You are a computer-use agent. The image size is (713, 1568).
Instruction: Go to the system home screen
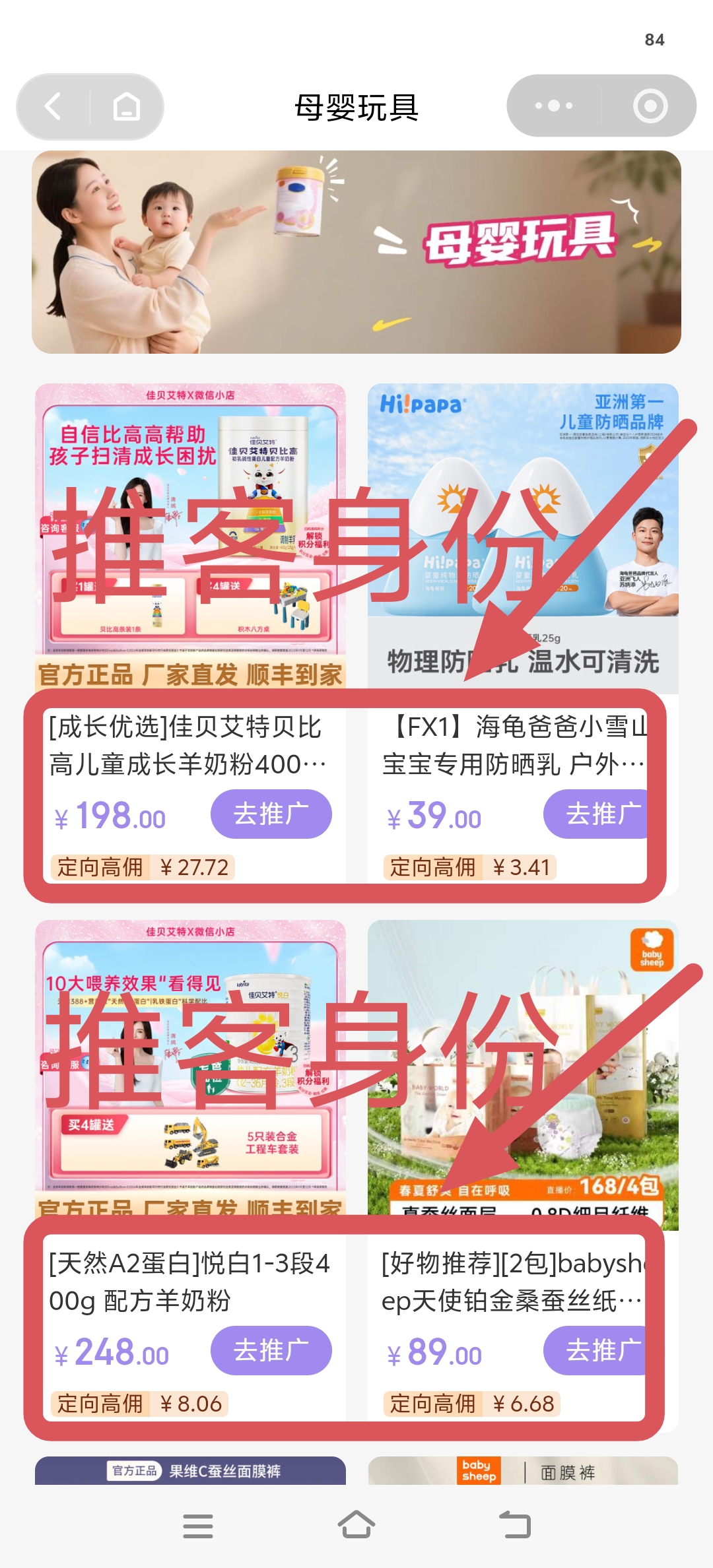click(356, 1525)
